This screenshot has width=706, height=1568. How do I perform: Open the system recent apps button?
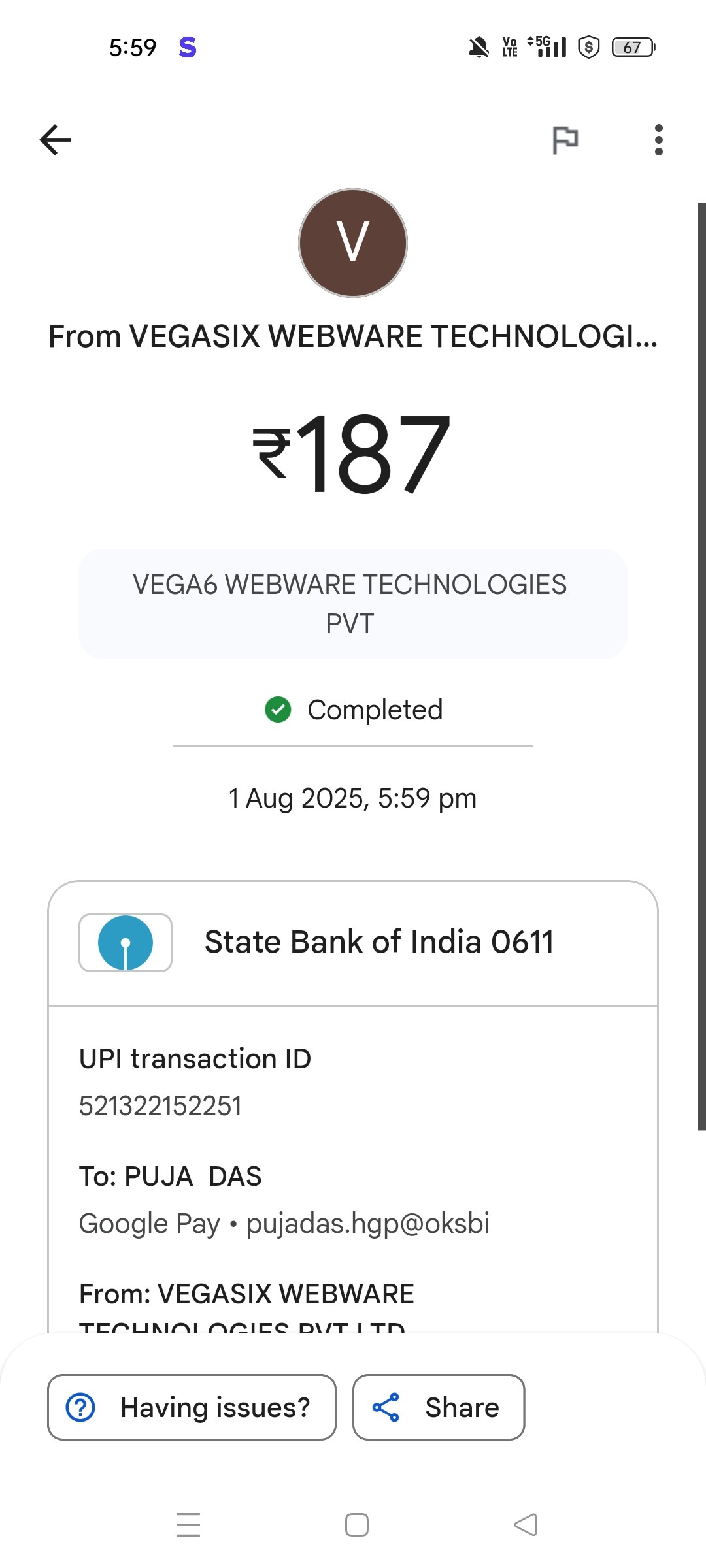188,1524
